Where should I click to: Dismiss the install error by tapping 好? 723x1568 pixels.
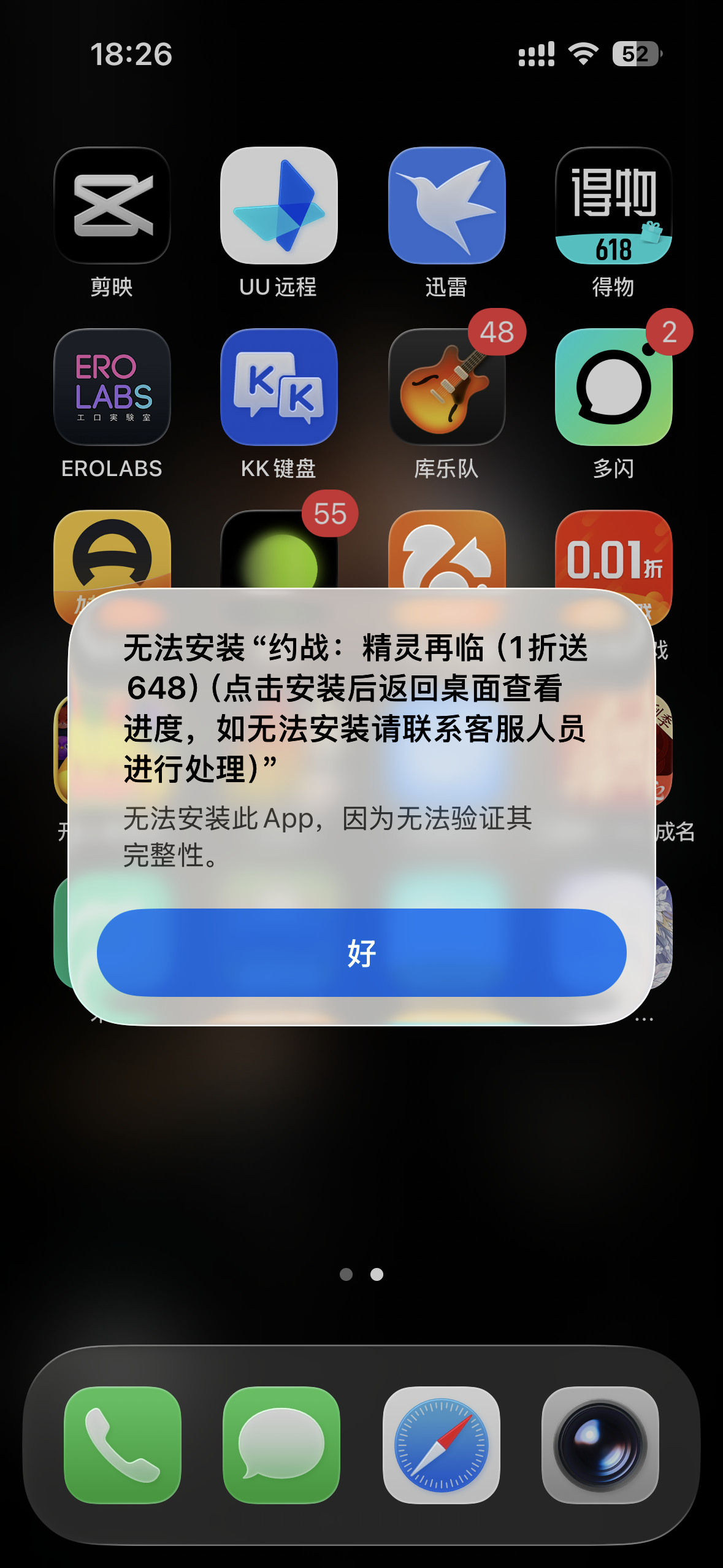pyautogui.click(x=361, y=952)
